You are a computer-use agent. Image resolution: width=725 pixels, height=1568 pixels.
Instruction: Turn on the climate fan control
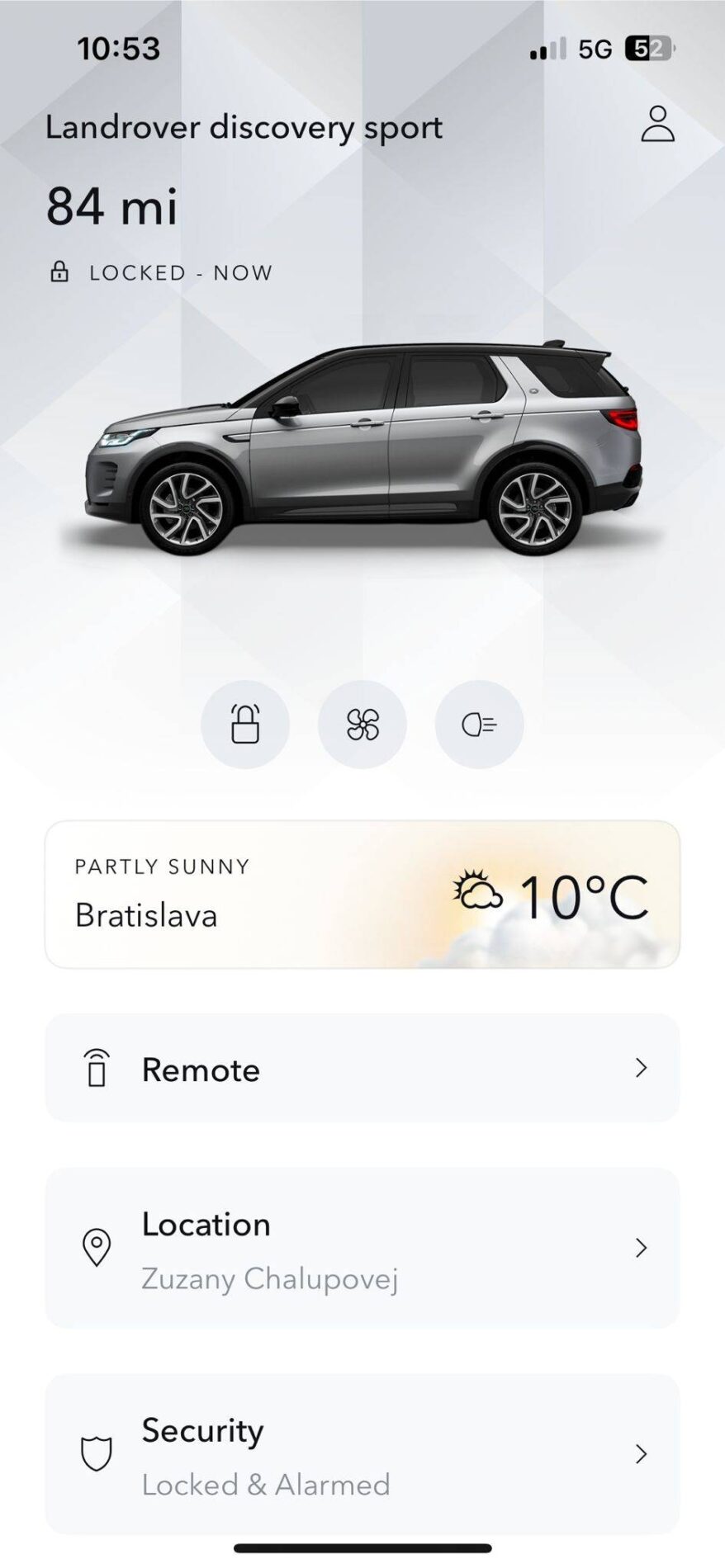362,725
